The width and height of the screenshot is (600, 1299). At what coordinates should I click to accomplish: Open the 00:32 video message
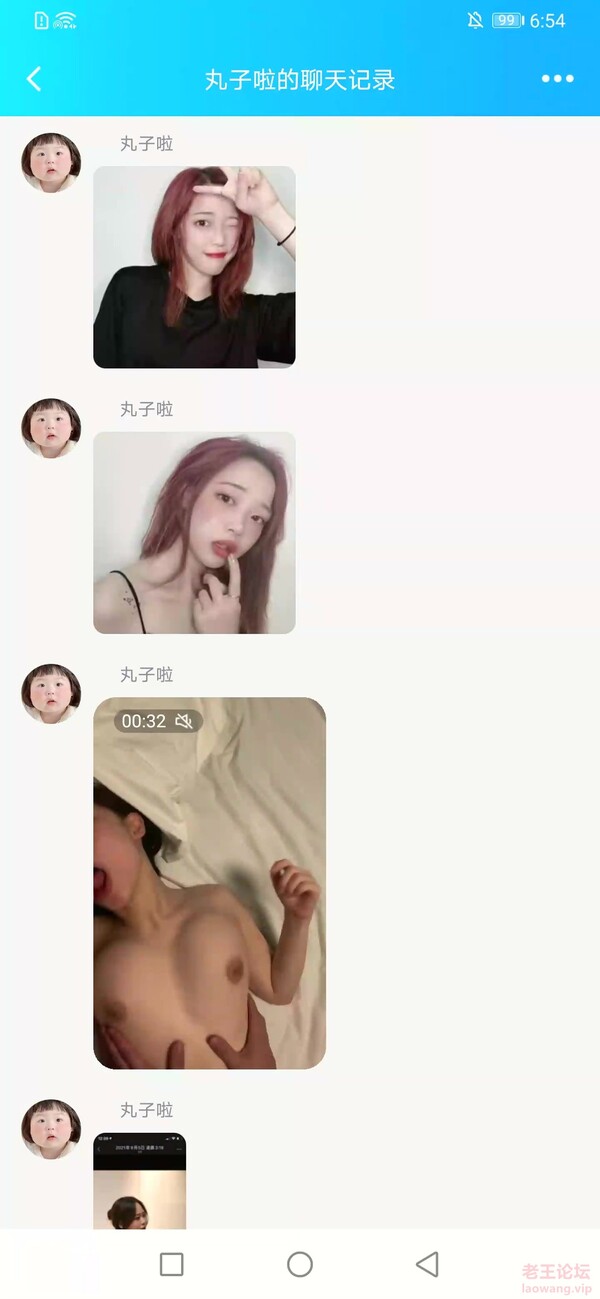click(209, 883)
